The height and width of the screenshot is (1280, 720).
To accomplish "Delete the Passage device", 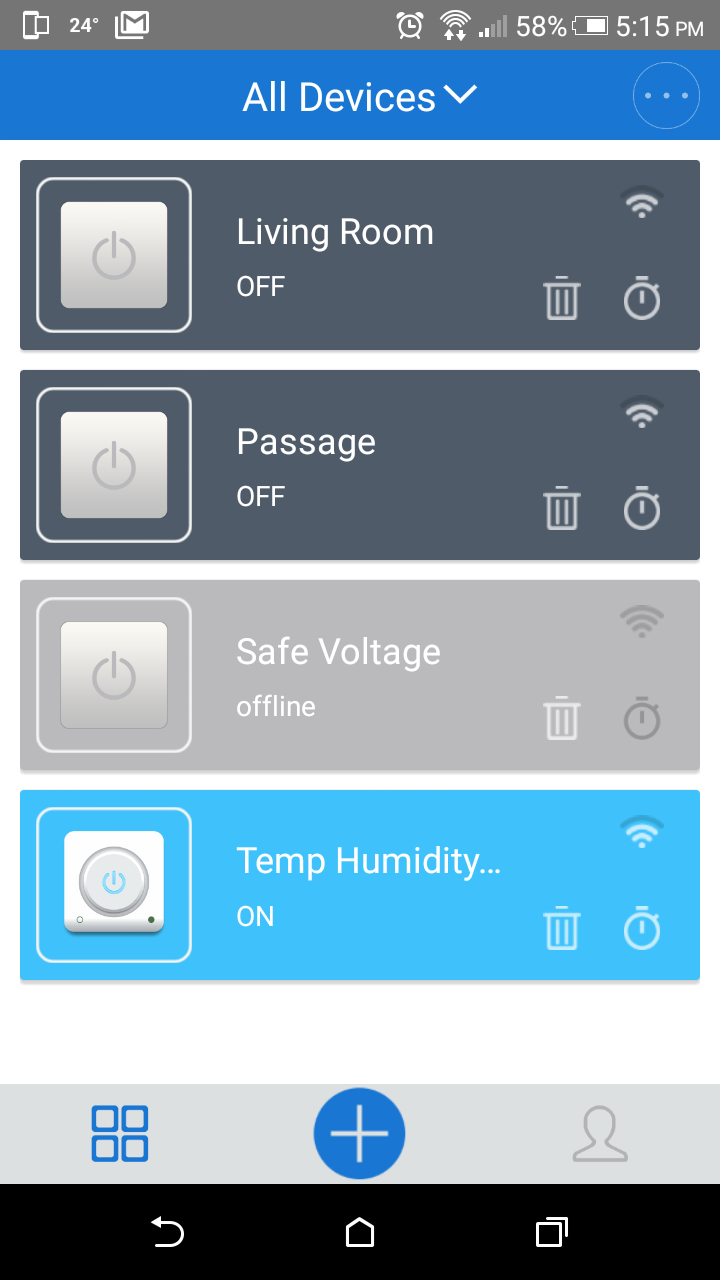I will click(x=561, y=508).
